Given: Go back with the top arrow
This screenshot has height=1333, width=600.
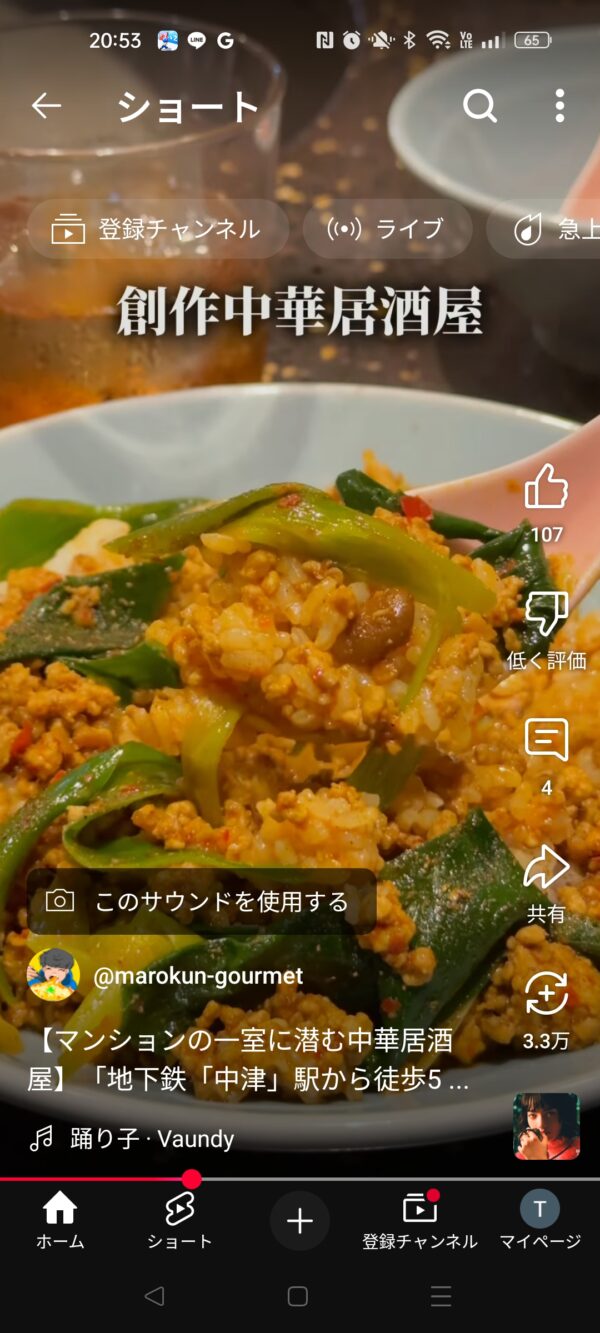Looking at the screenshot, I should pos(46,106).
